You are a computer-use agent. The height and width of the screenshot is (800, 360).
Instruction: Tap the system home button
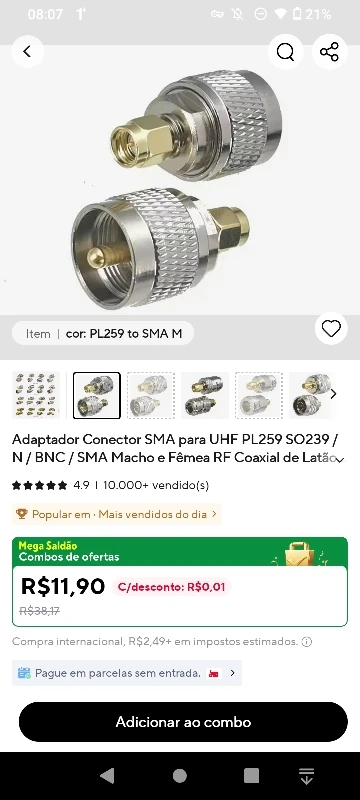179,776
